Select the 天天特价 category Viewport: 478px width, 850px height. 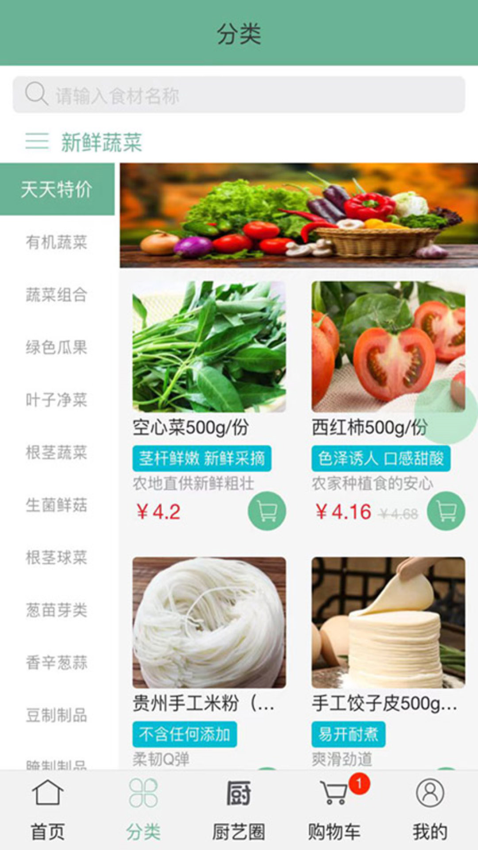click(x=57, y=189)
